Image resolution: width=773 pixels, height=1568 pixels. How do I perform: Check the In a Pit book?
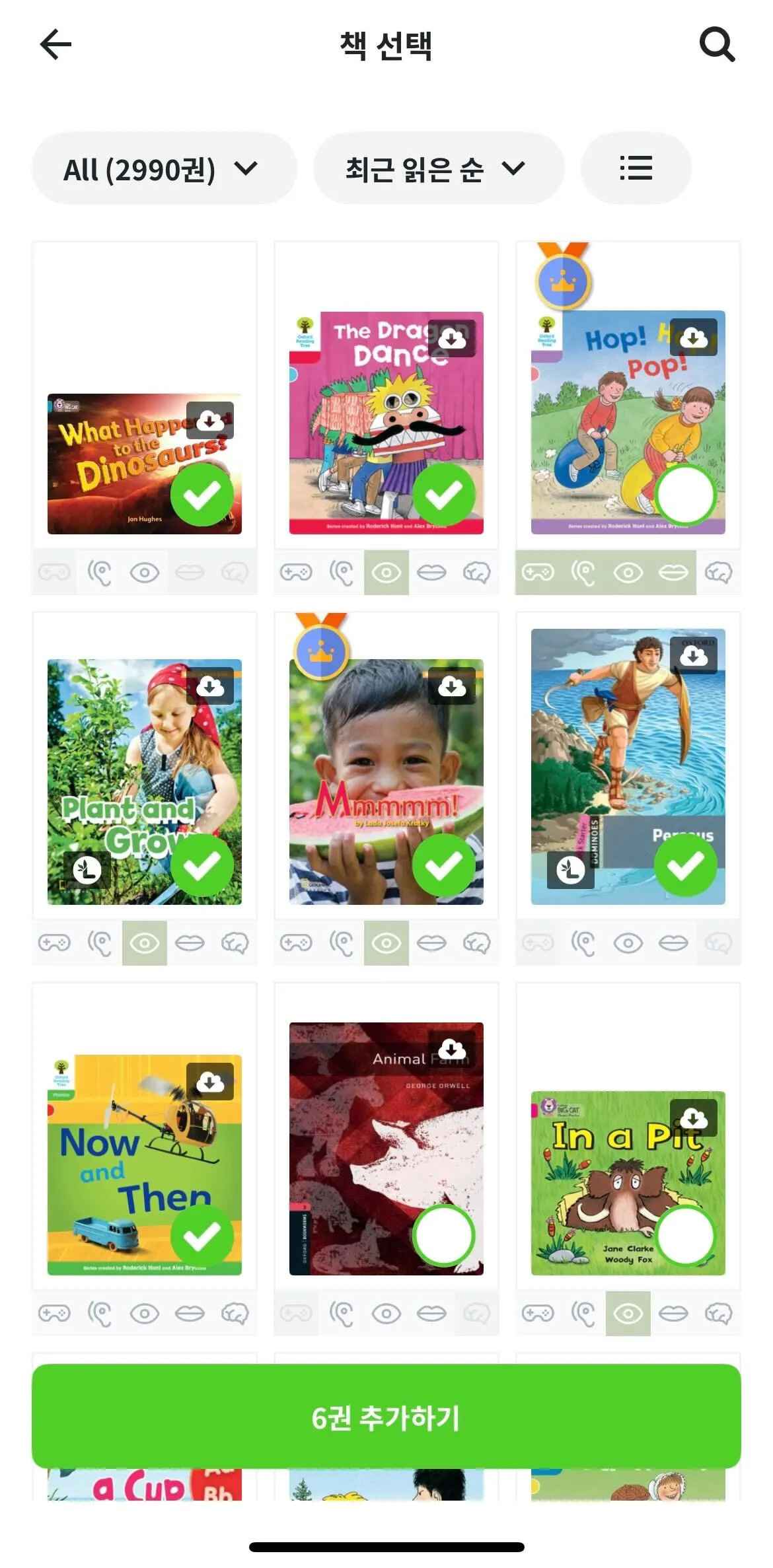point(685,1236)
